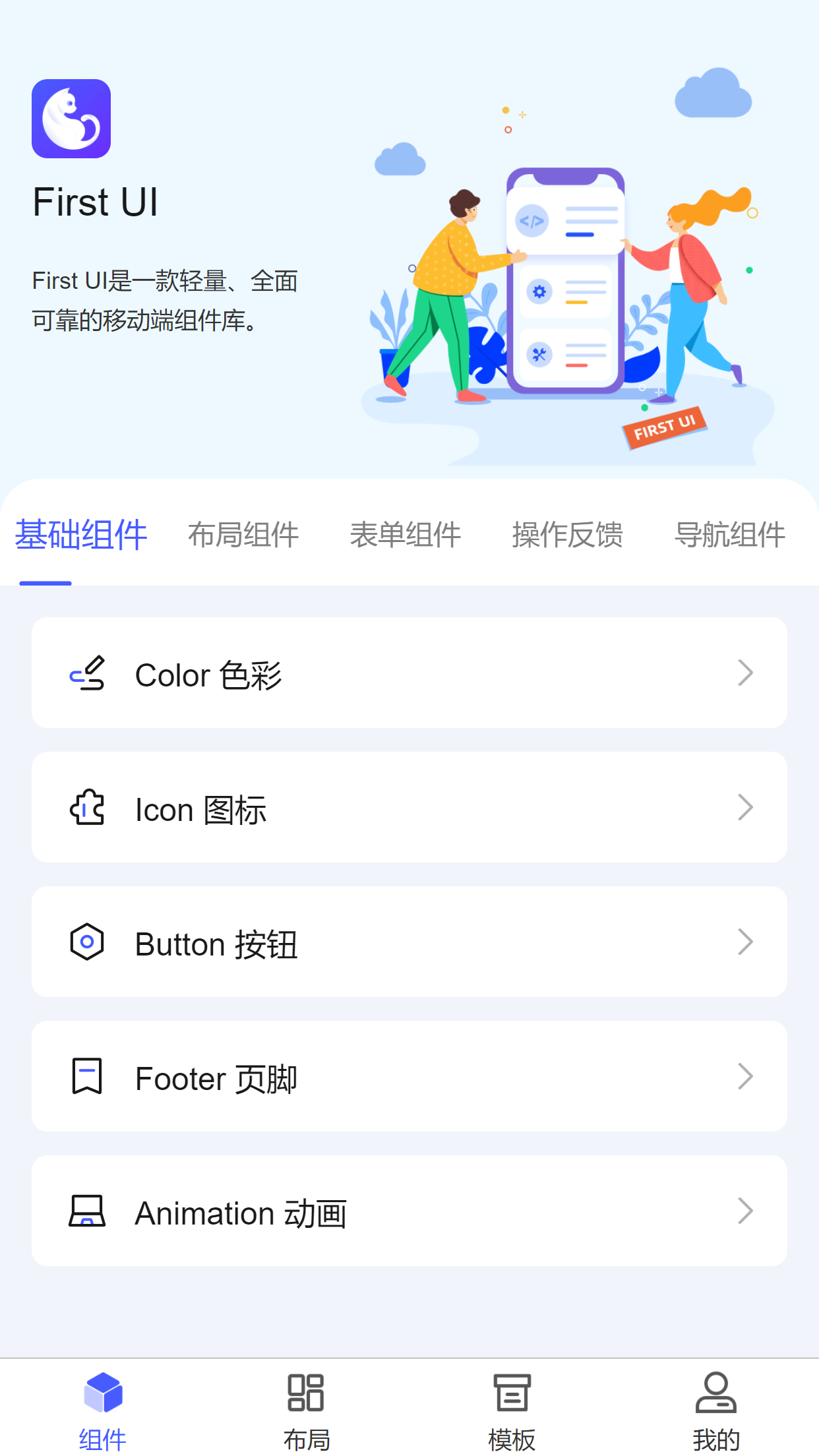This screenshot has height=1456, width=819.
Task: Open the Button 按钮 component page
Action: [x=409, y=942]
